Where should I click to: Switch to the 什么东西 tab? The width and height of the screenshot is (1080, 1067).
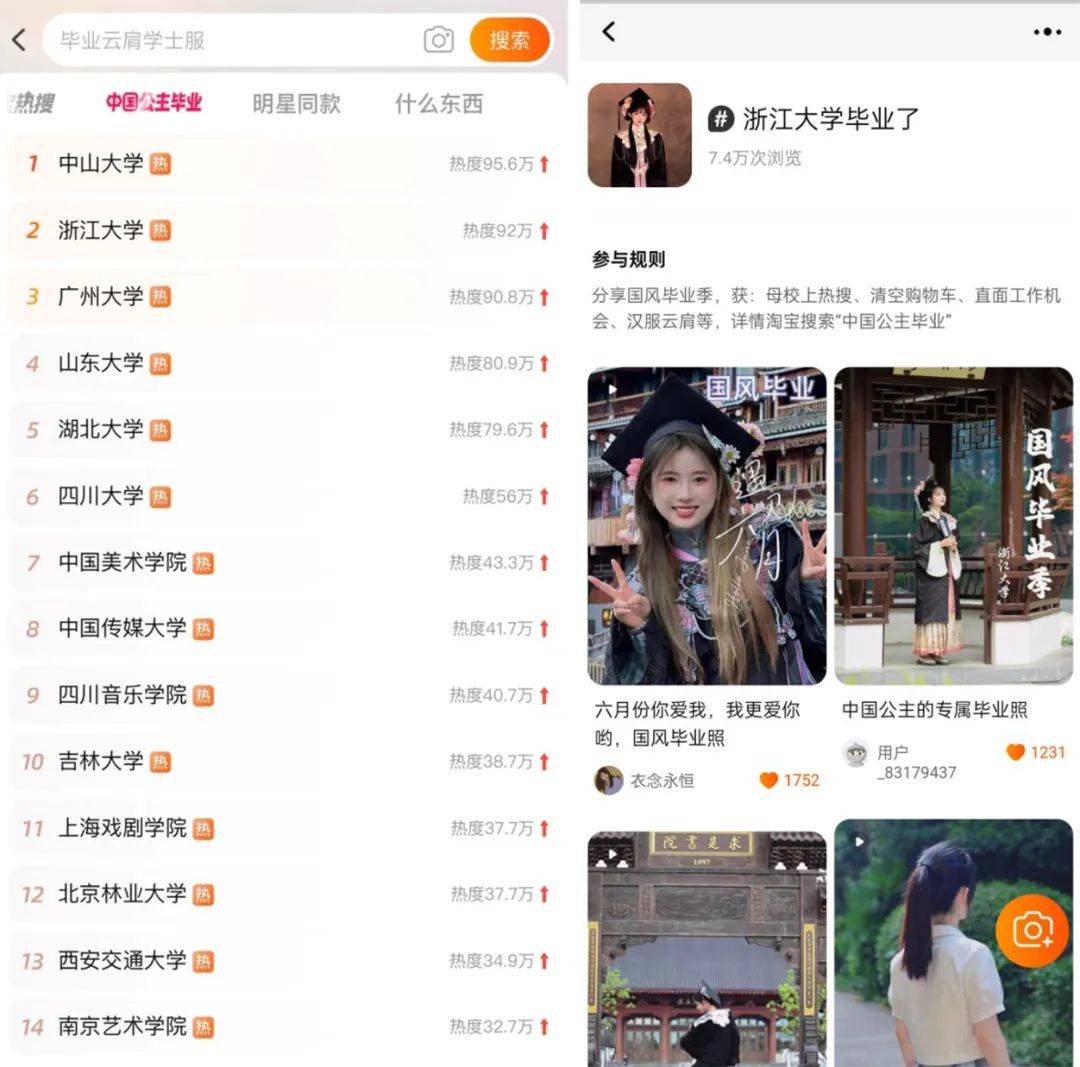coord(439,103)
